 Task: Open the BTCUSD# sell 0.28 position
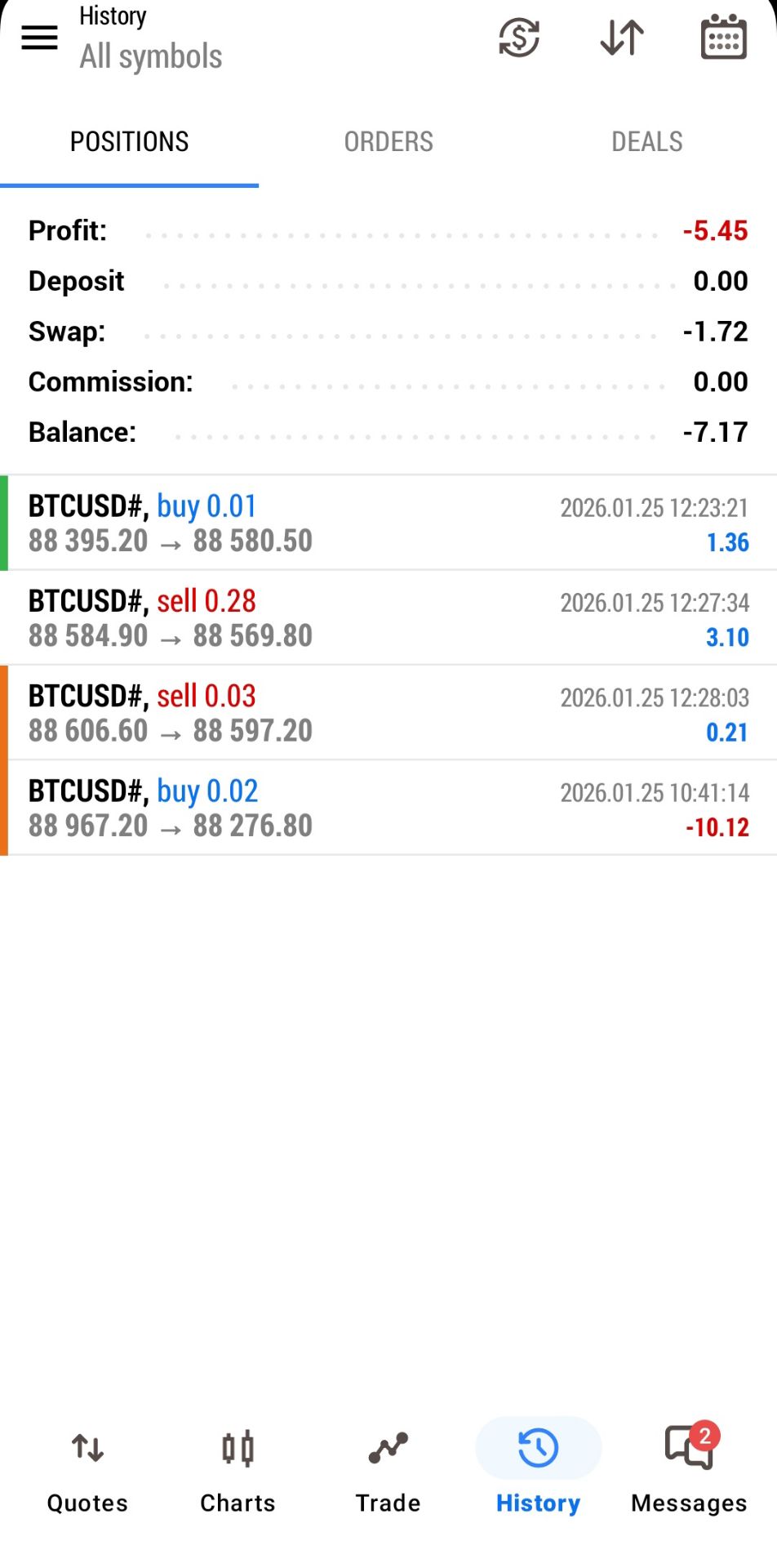(388, 618)
